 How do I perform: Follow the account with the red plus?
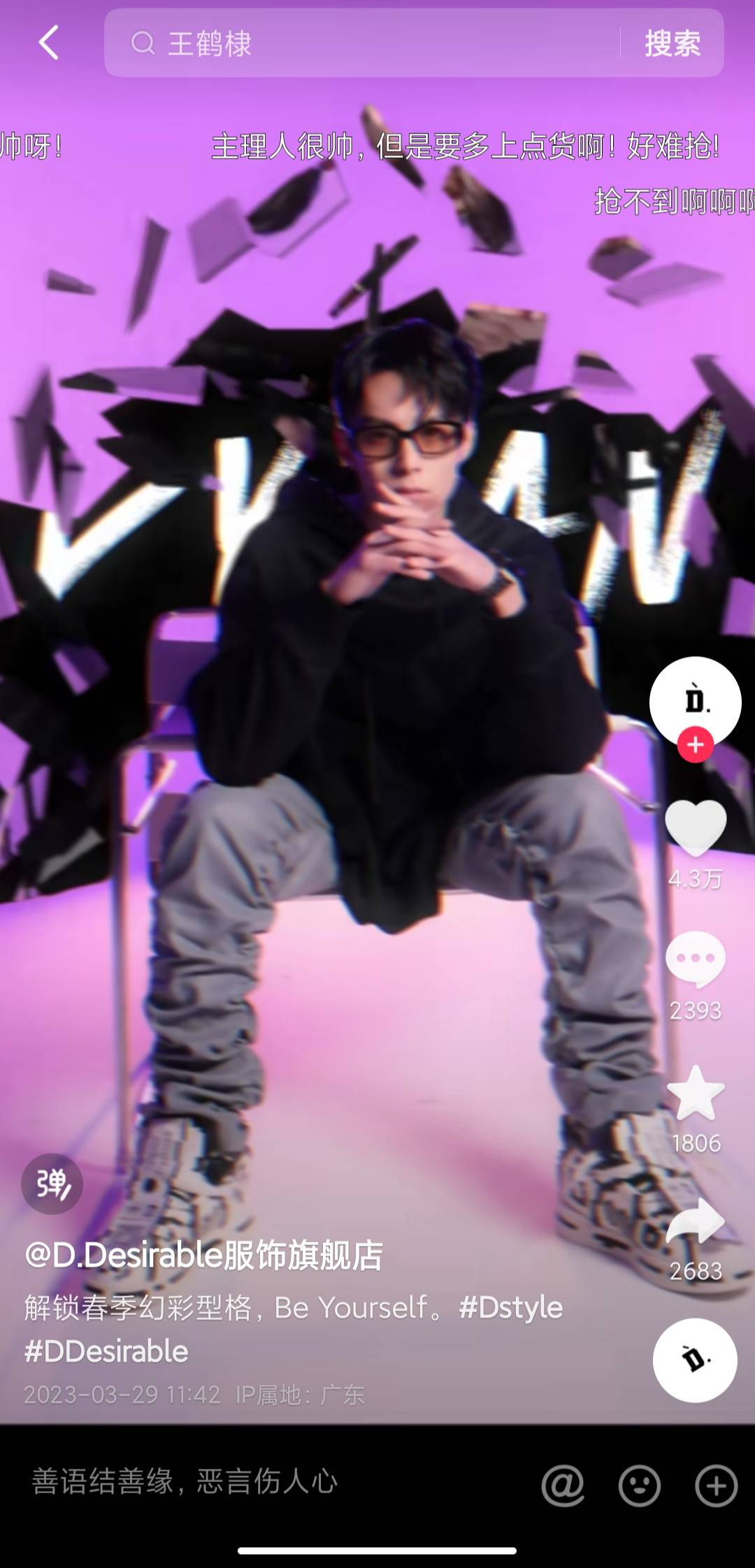coord(695,745)
